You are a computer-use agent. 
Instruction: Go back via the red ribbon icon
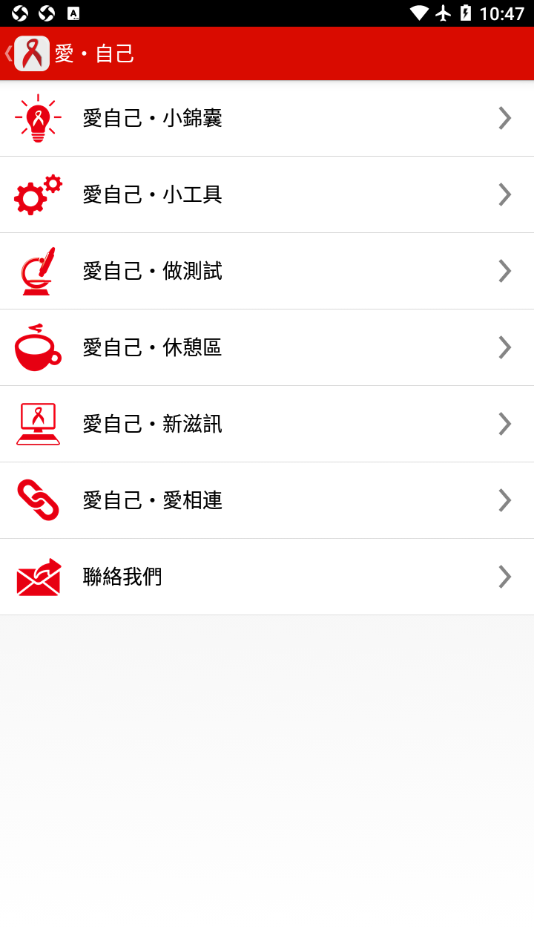click(32, 53)
